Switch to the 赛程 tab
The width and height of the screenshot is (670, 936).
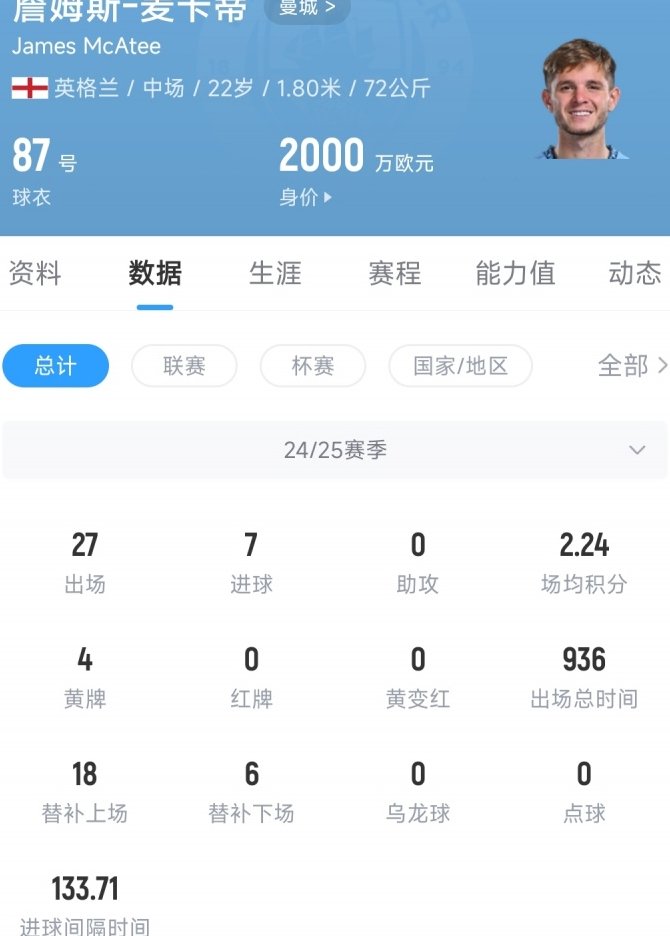point(395,273)
